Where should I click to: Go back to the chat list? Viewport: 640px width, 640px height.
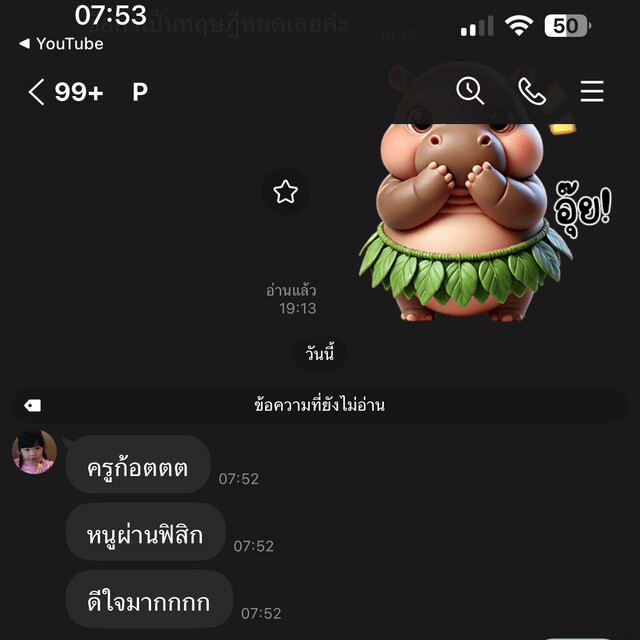tap(38, 93)
